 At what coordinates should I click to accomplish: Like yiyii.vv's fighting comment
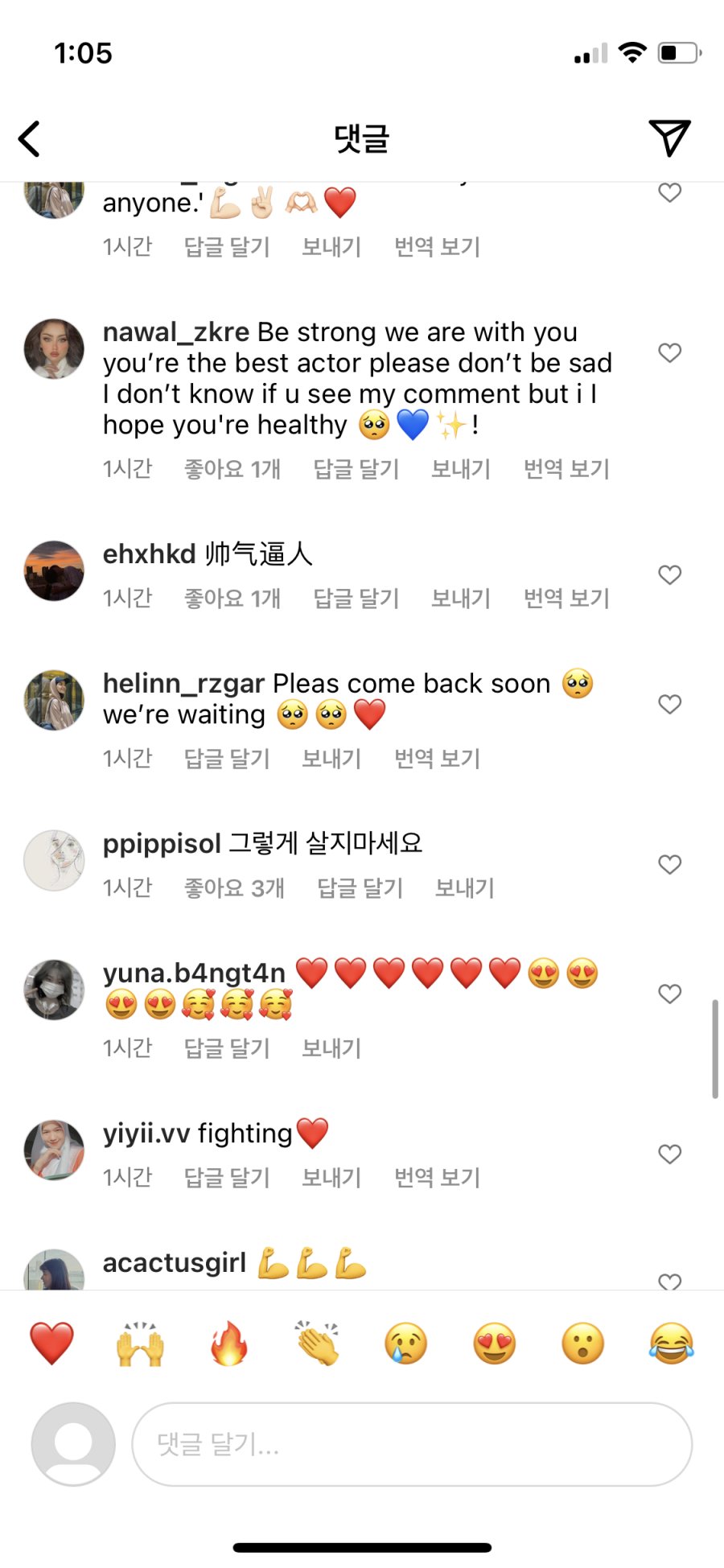point(669,1154)
